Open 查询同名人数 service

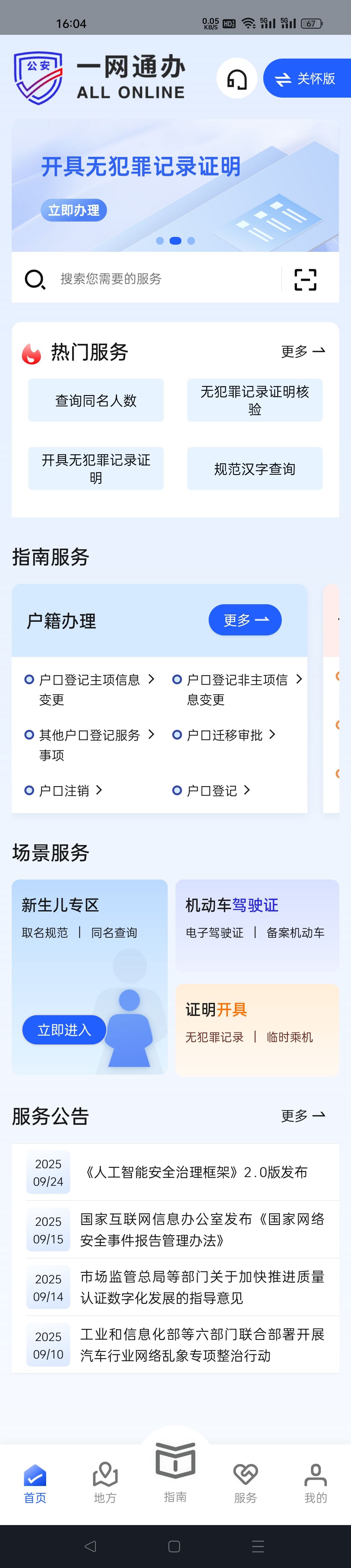click(96, 401)
